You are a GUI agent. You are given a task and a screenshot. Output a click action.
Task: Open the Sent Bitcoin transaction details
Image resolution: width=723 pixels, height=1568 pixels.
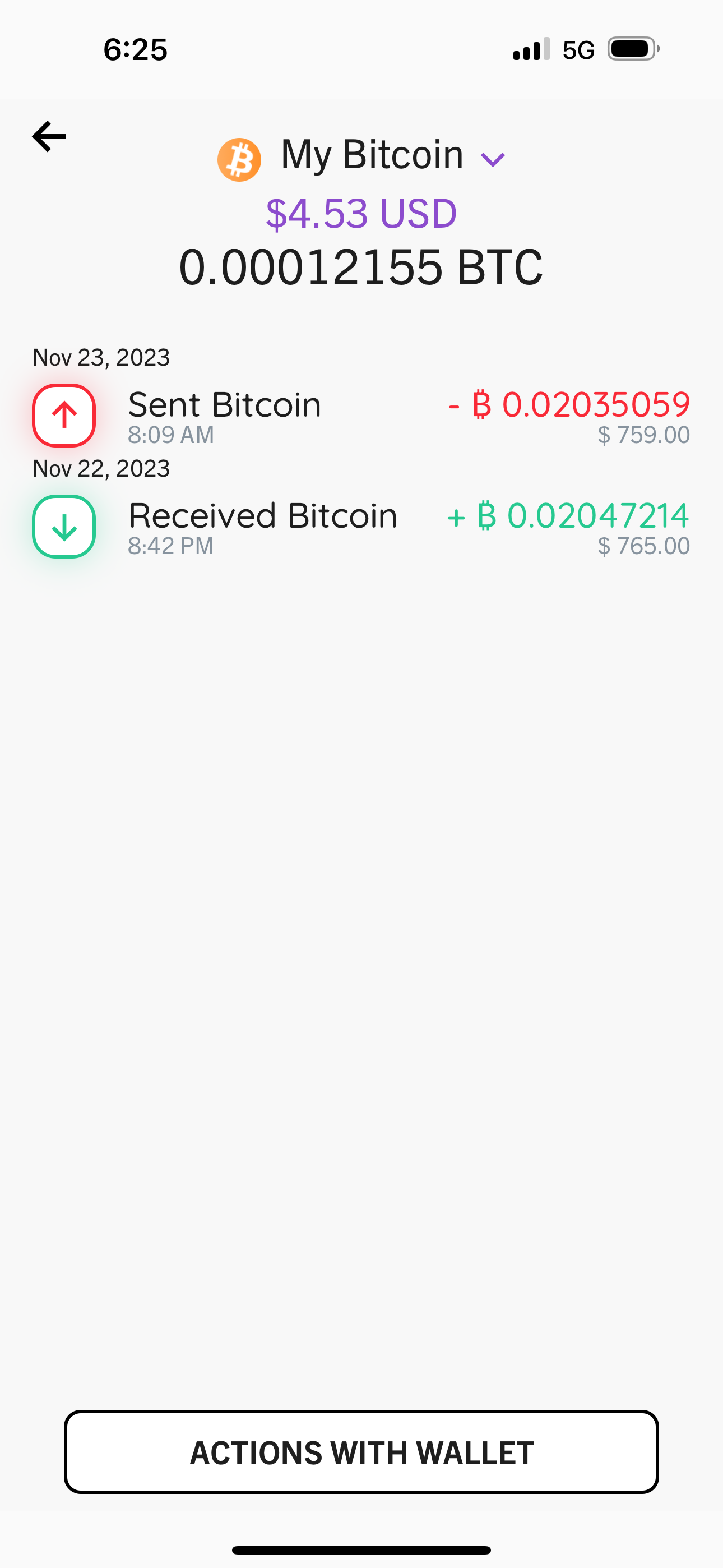(360, 416)
